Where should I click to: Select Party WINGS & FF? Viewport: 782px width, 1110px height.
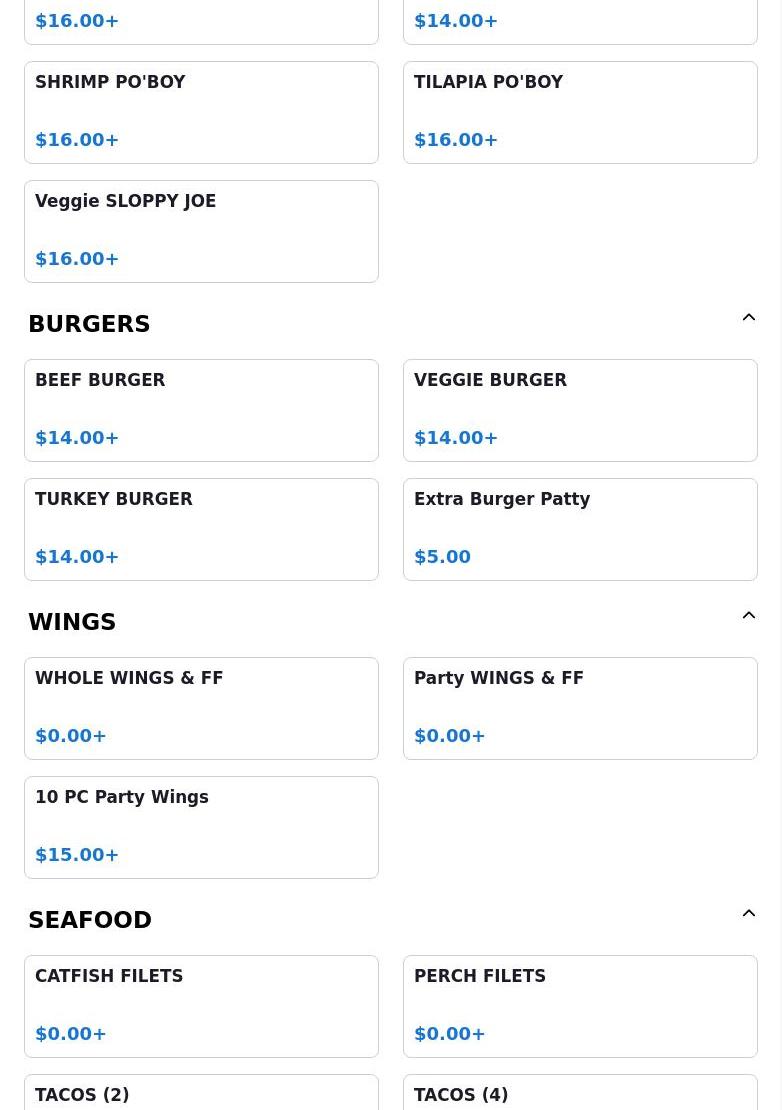point(580,708)
